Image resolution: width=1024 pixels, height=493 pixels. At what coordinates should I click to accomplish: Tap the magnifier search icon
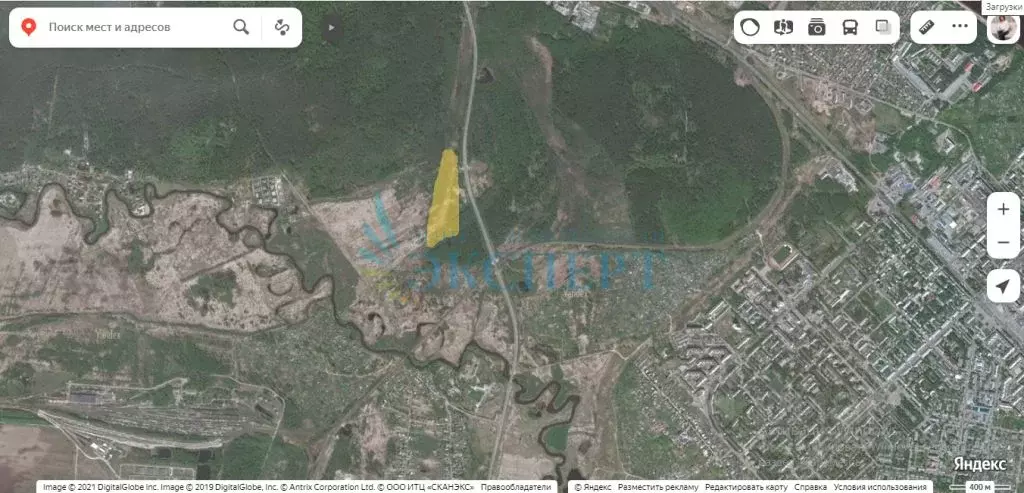(241, 27)
